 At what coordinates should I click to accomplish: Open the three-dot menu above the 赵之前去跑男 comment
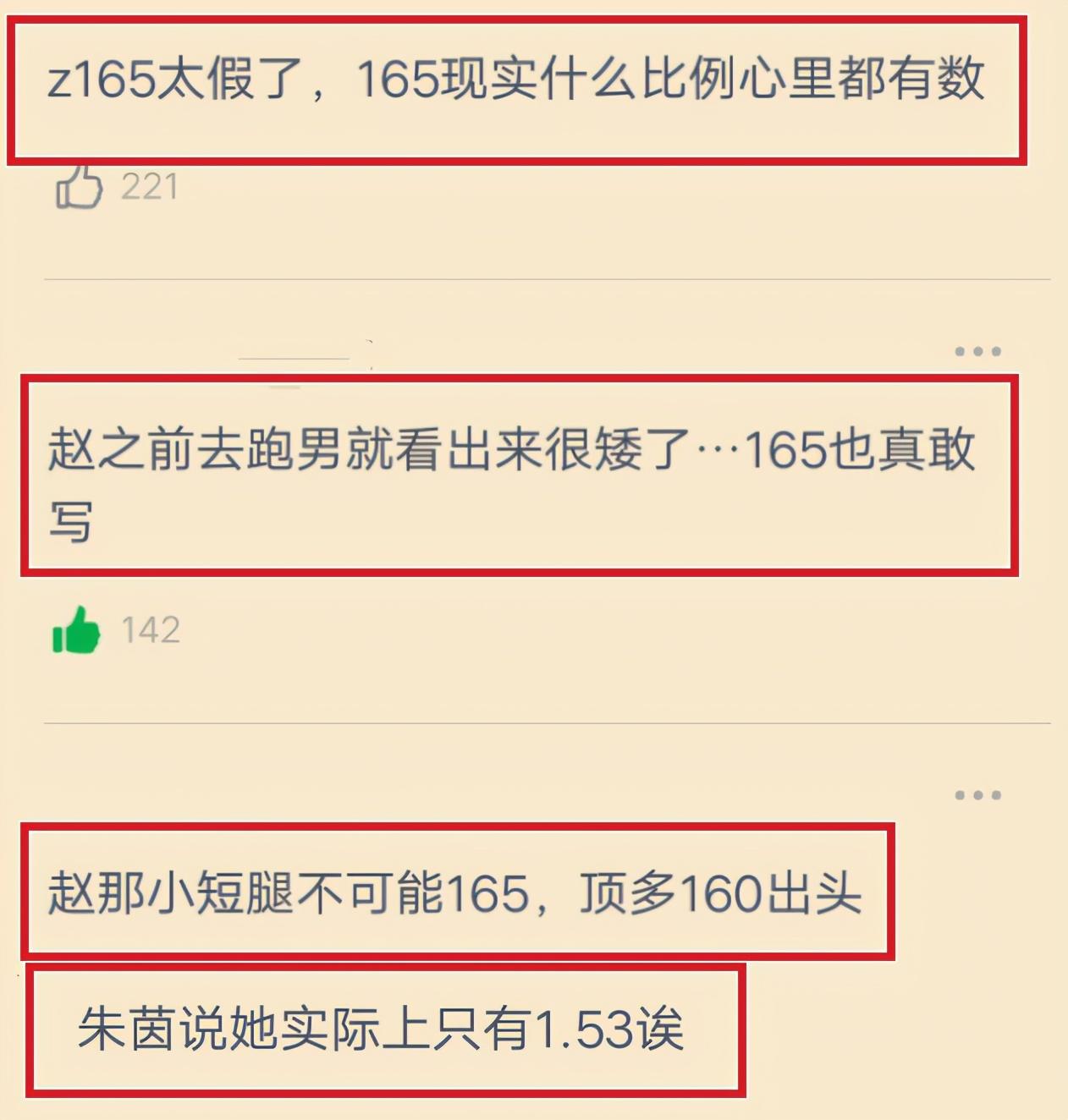(x=977, y=351)
